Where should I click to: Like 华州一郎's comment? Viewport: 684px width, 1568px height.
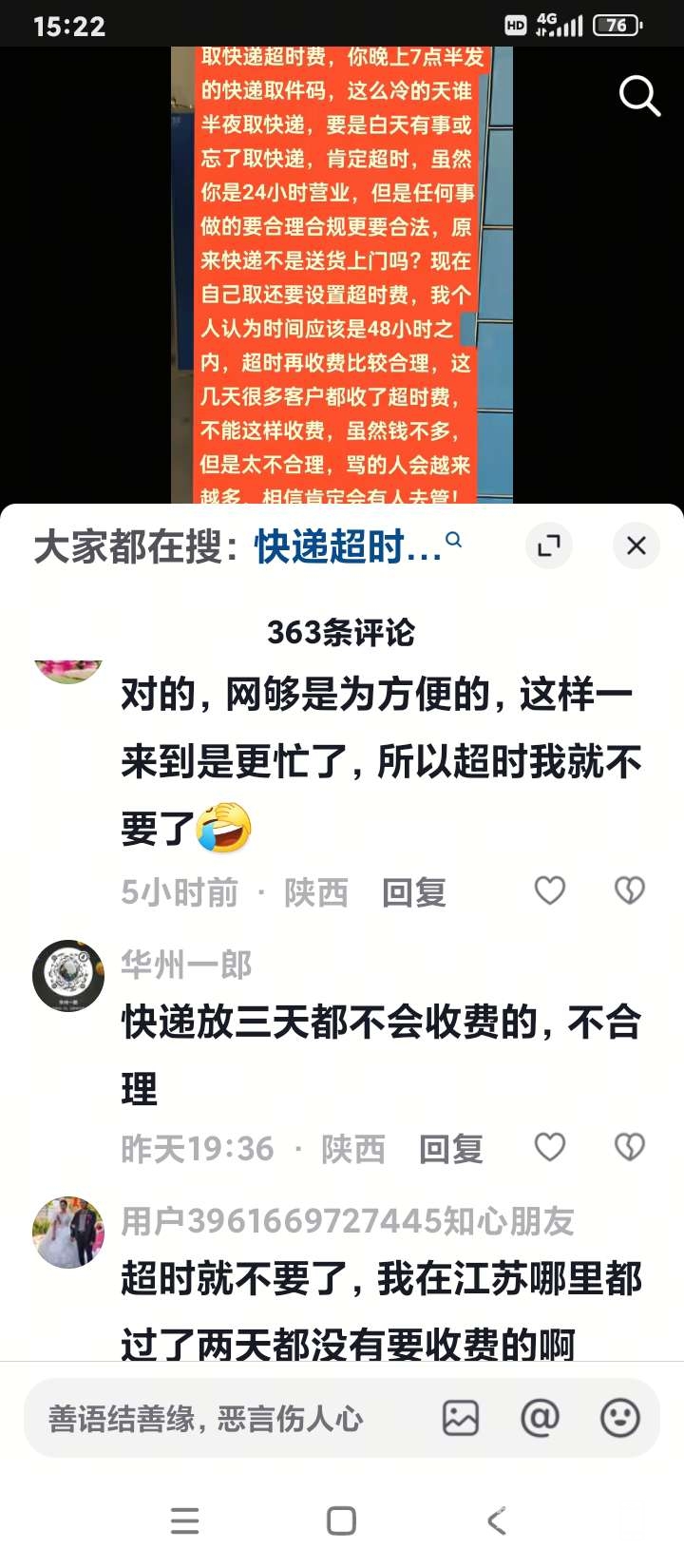(550, 1147)
